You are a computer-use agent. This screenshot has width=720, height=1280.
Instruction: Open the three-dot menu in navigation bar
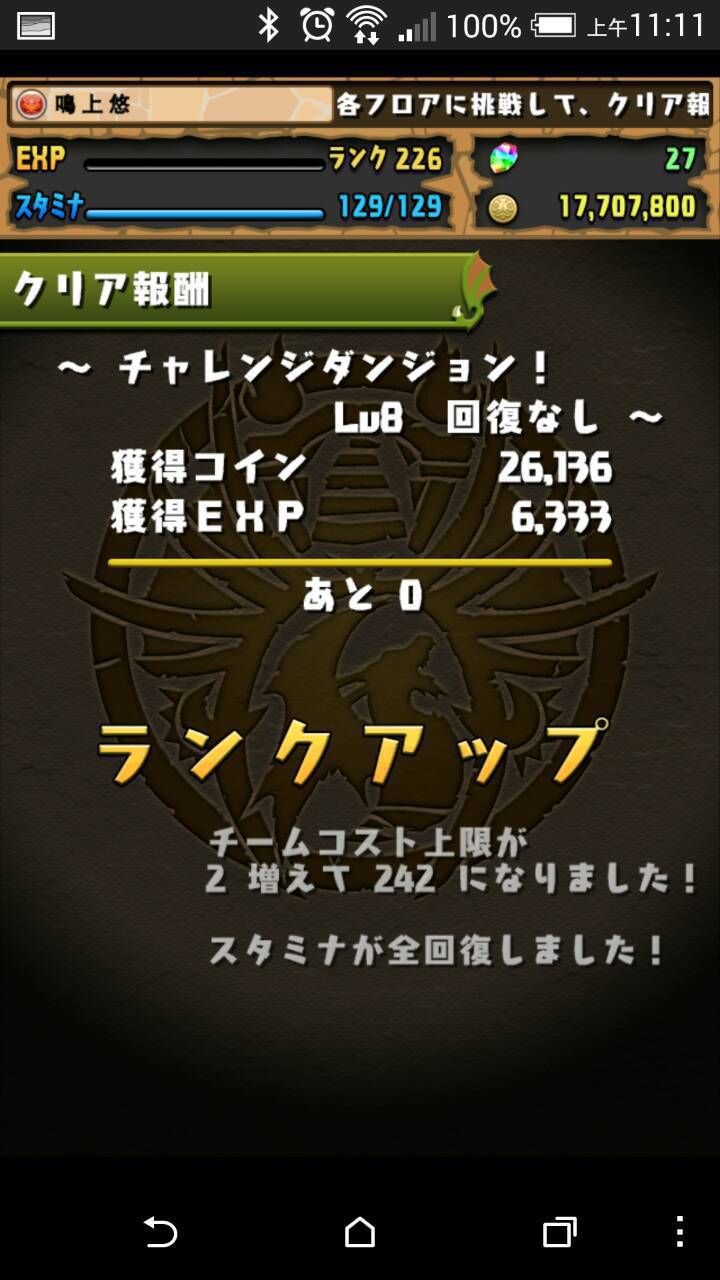680,1232
